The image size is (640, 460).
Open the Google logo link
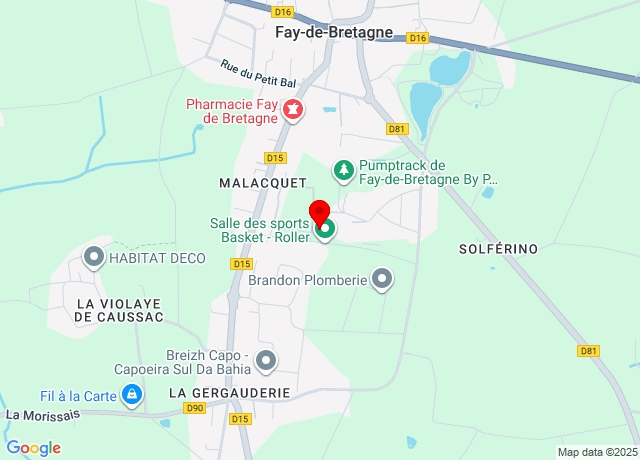click(x=33, y=448)
